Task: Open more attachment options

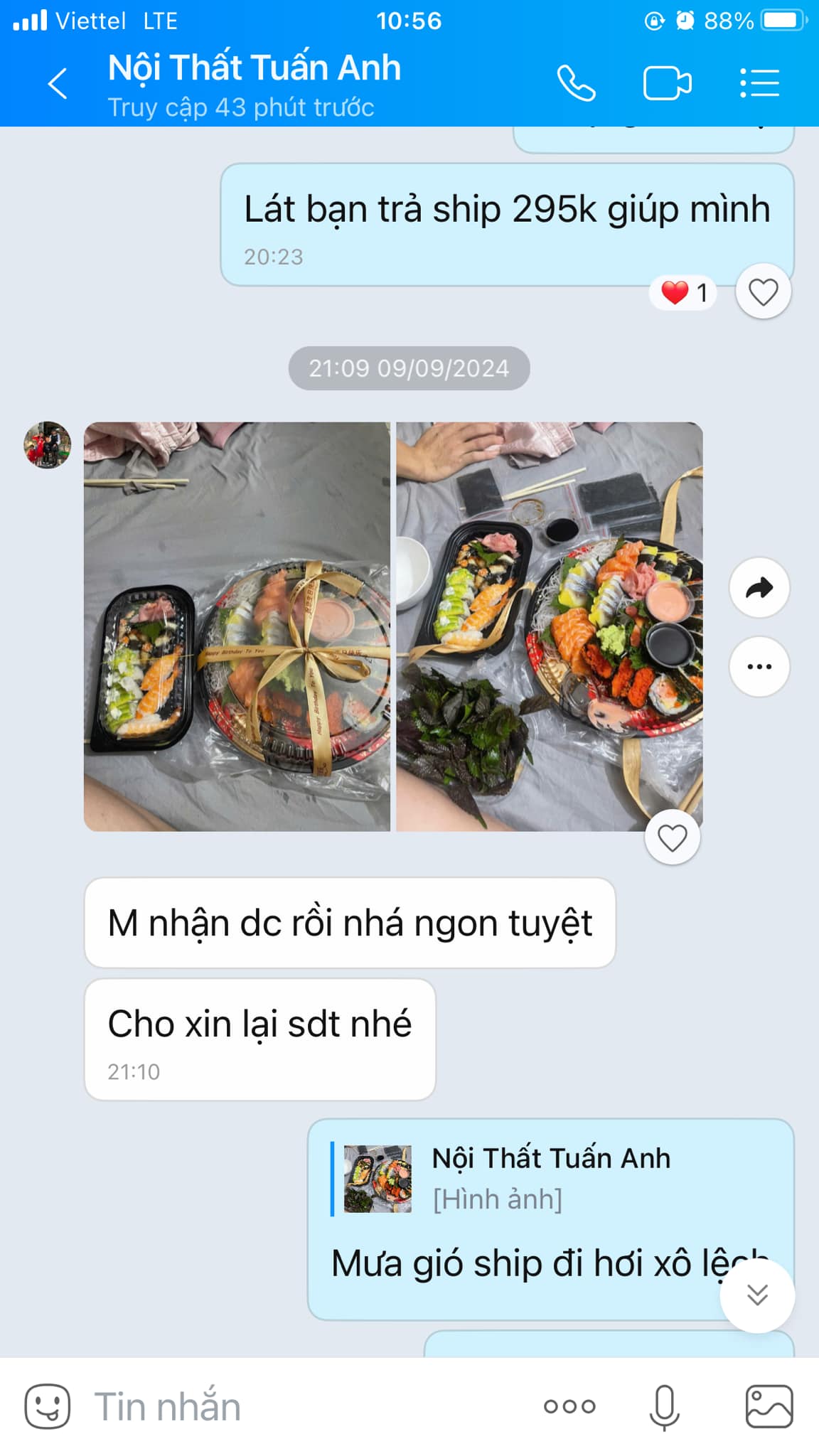Action: click(569, 1406)
